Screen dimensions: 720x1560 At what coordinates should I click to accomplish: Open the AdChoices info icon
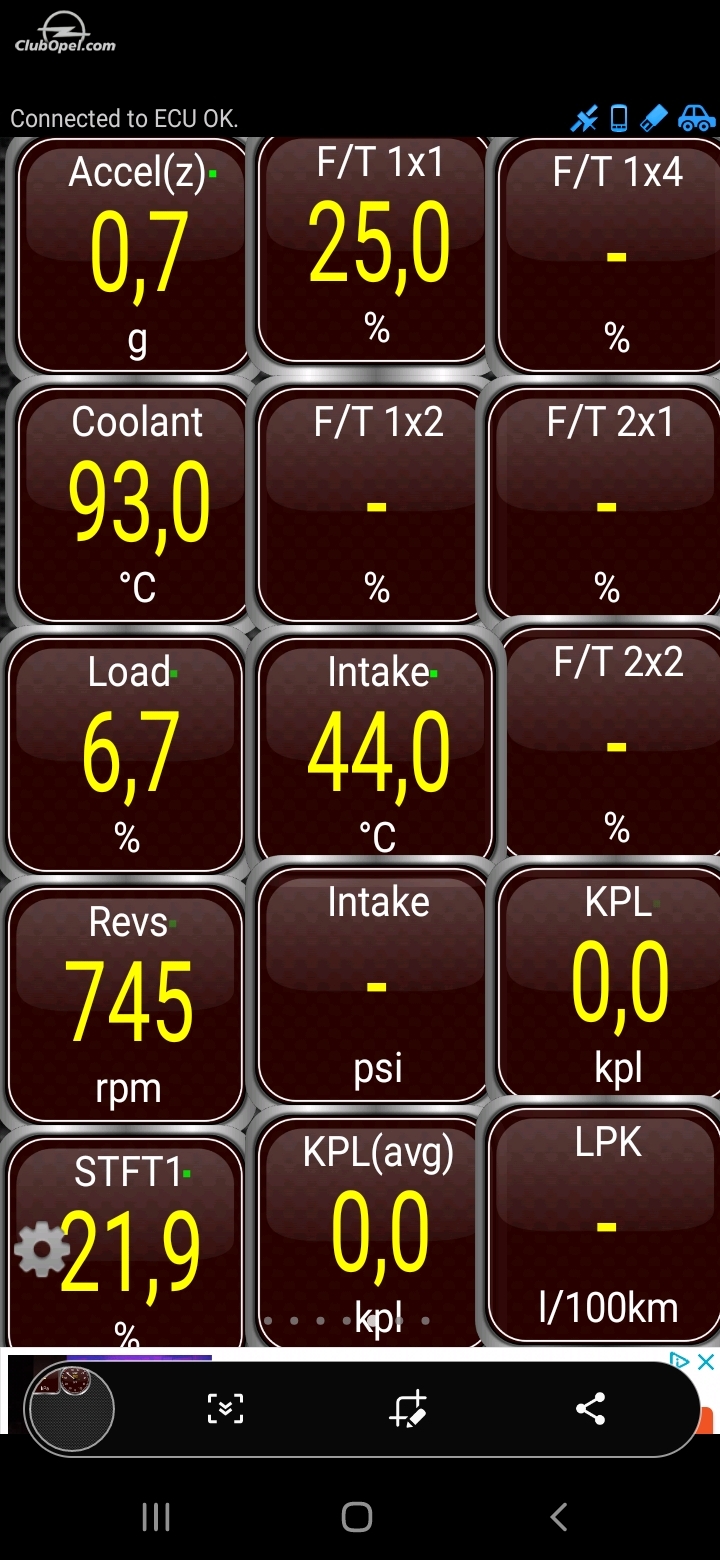680,1361
